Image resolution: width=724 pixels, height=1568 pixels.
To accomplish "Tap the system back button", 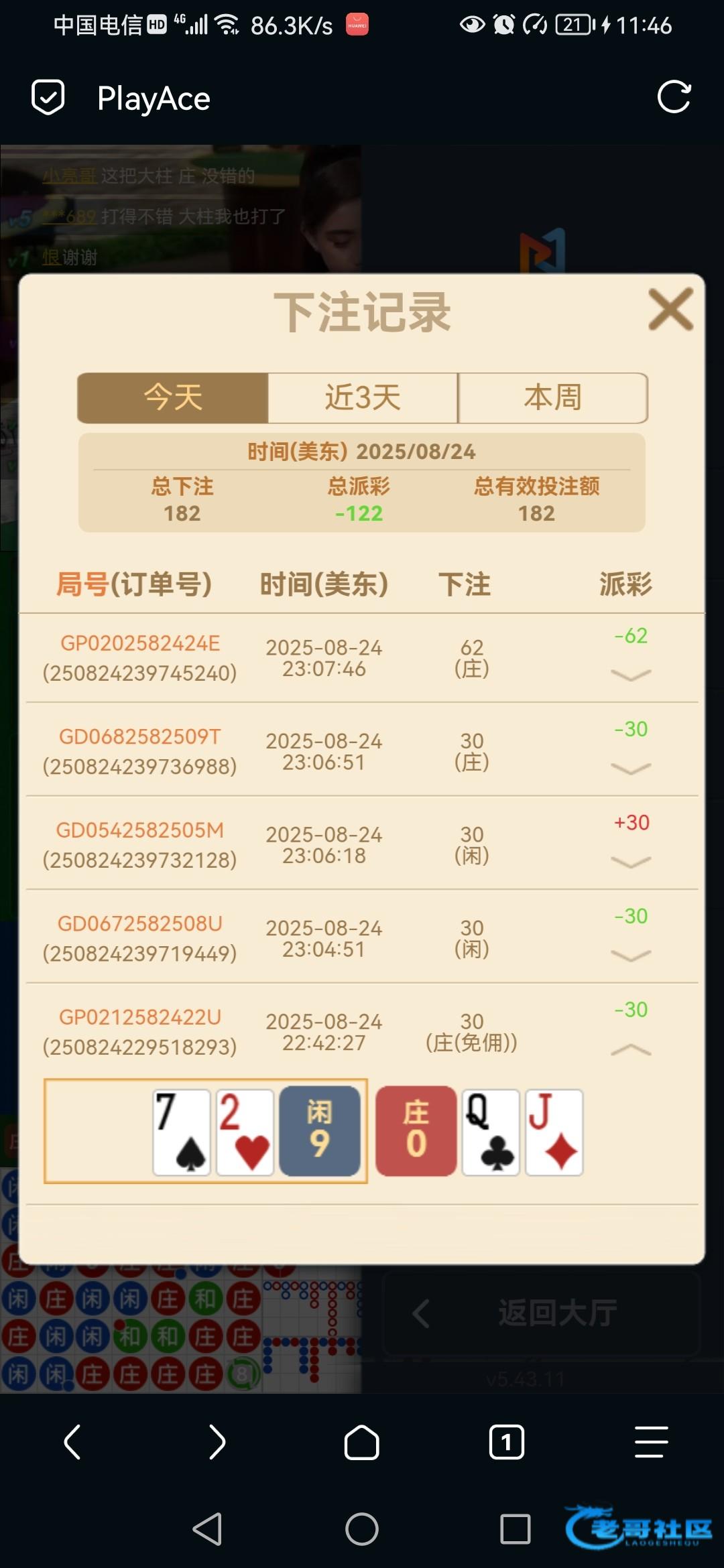I will (x=207, y=1529).
